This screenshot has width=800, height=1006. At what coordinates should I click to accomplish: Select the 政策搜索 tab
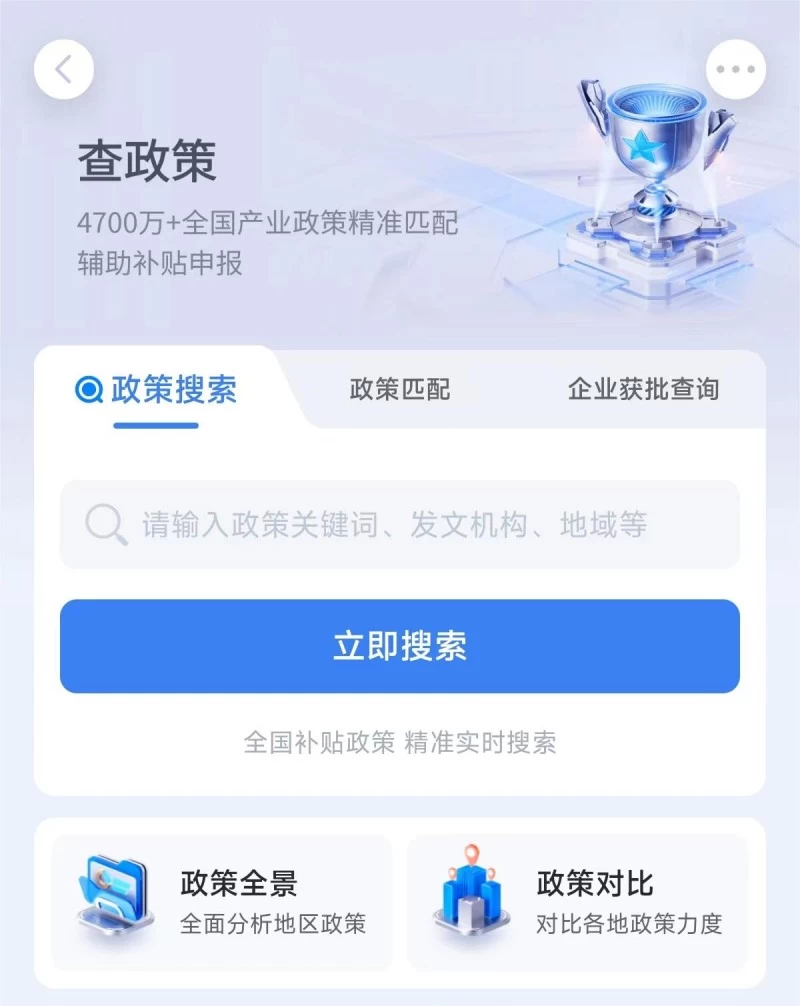pyautogui.click(x=157, y=389)
